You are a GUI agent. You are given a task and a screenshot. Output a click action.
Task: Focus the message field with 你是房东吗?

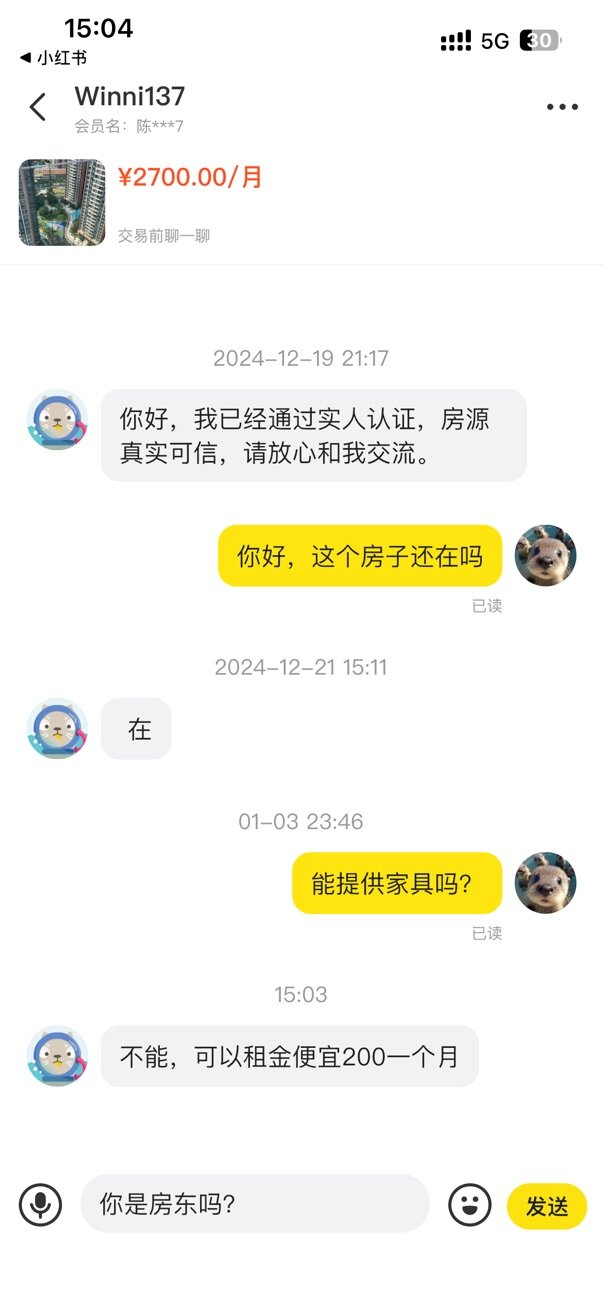(254, 1204)
